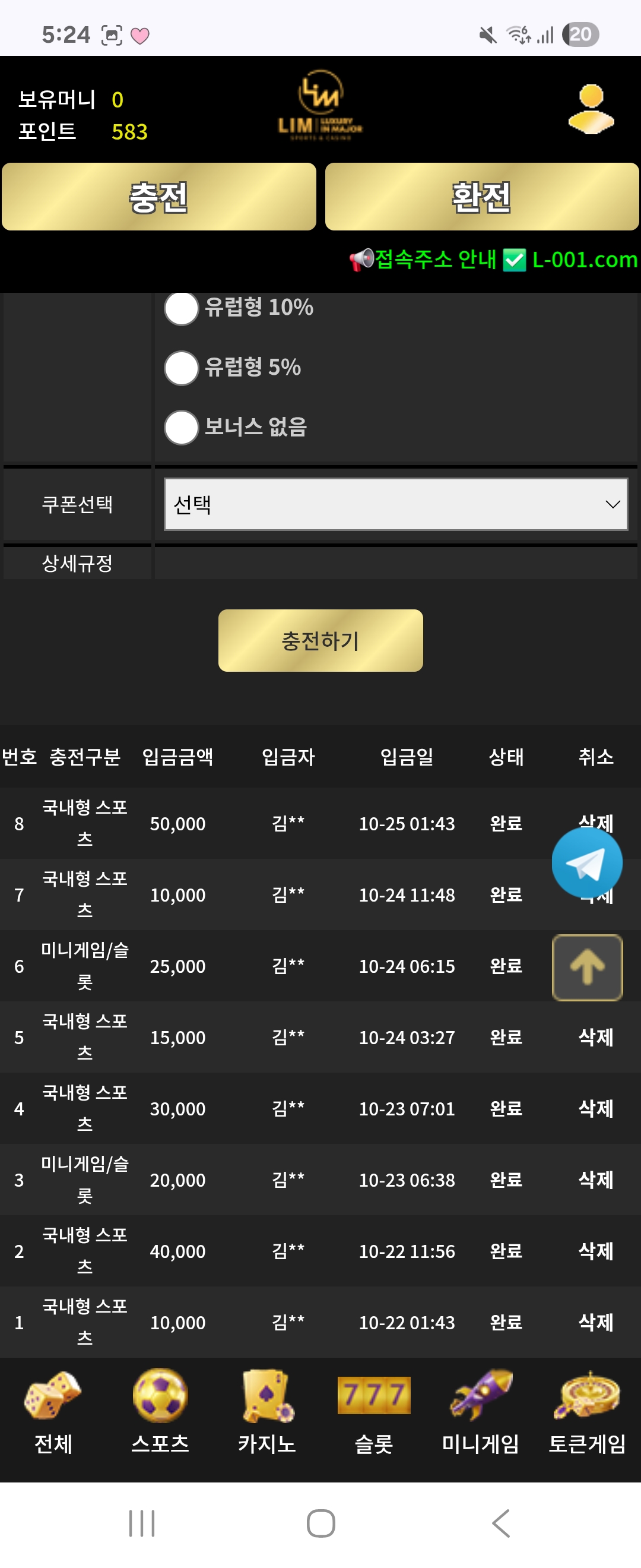Tap the scroll-to-top arrow button
The image size is (641, 1568).
point(586,967)
